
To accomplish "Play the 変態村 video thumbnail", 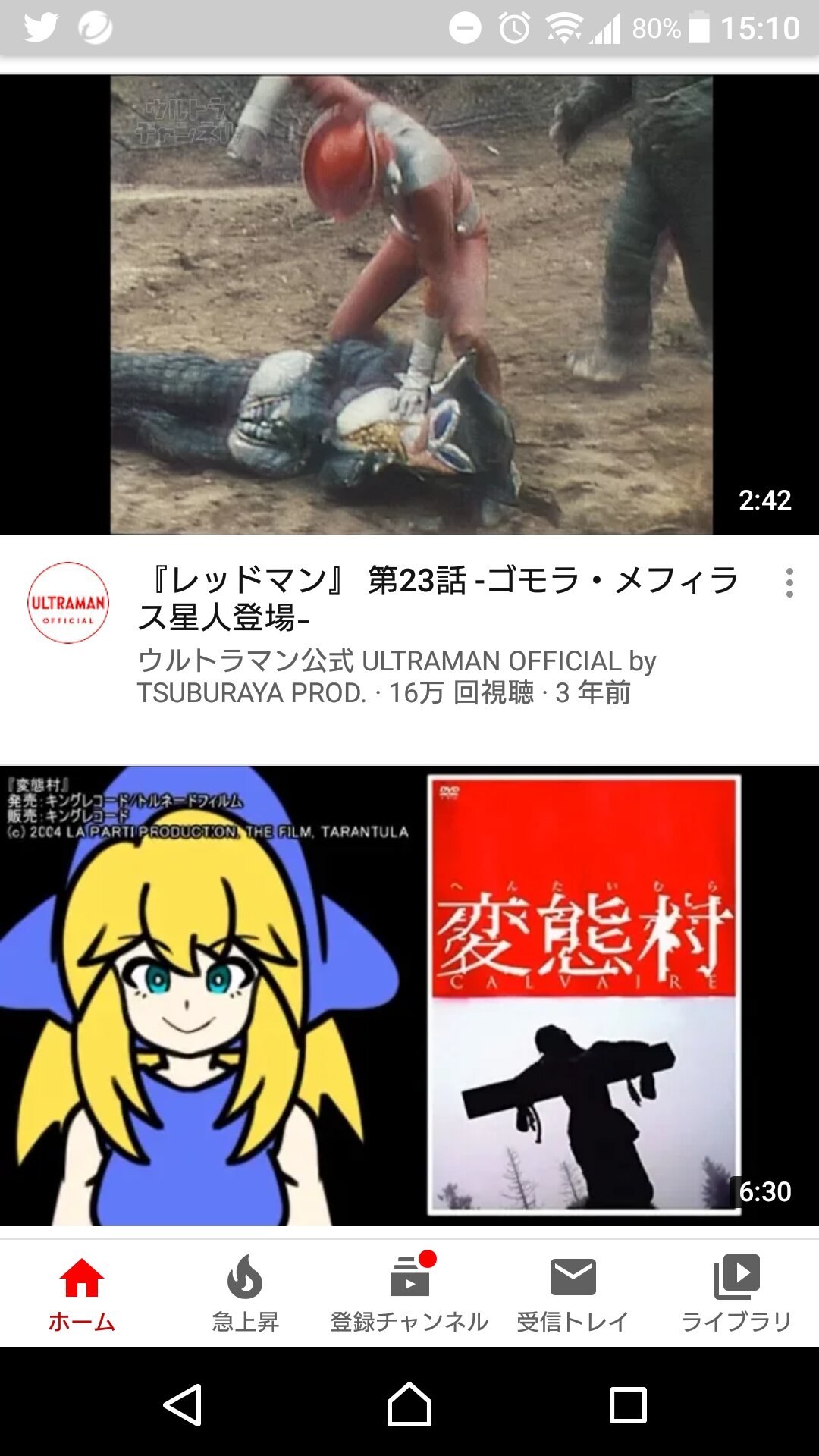I will click(409, 995).
